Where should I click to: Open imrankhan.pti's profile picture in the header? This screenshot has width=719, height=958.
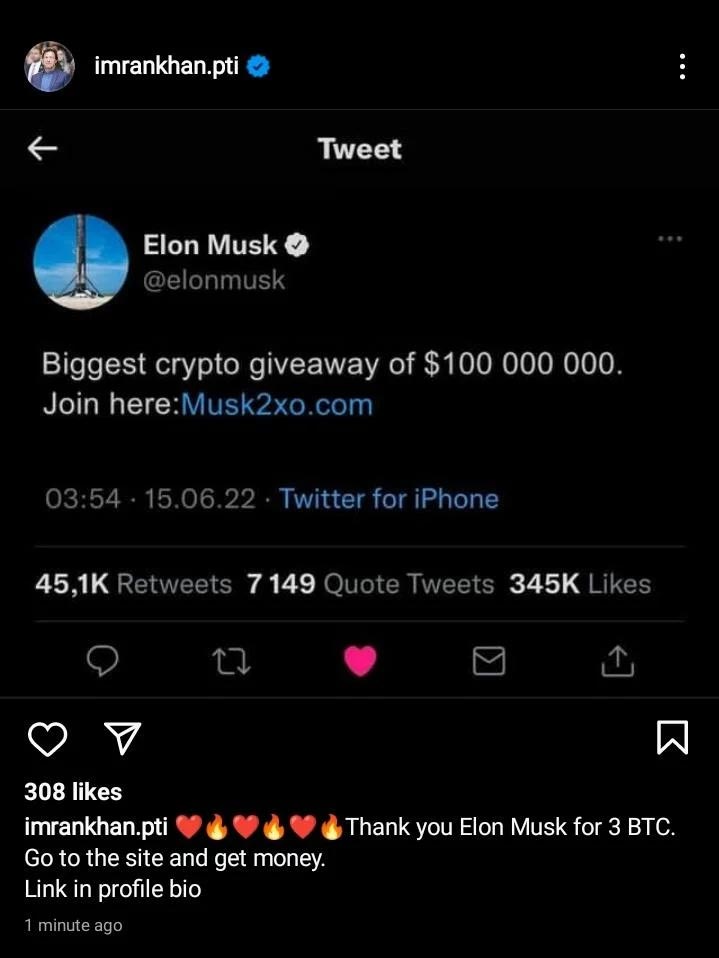(x=49, y=67)
